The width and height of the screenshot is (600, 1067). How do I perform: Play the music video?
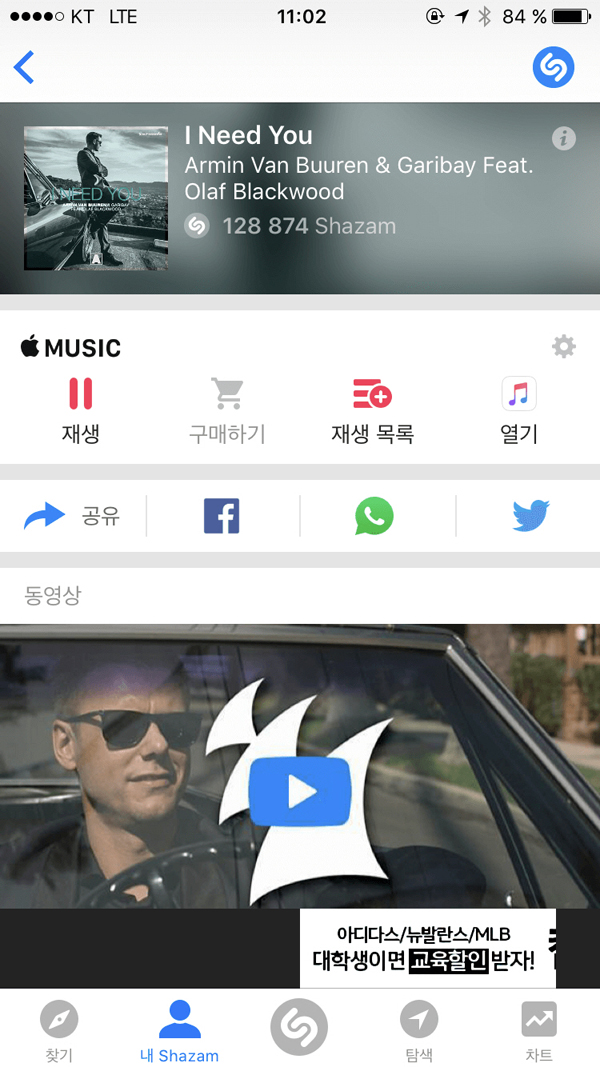click(x=299, y=790)
